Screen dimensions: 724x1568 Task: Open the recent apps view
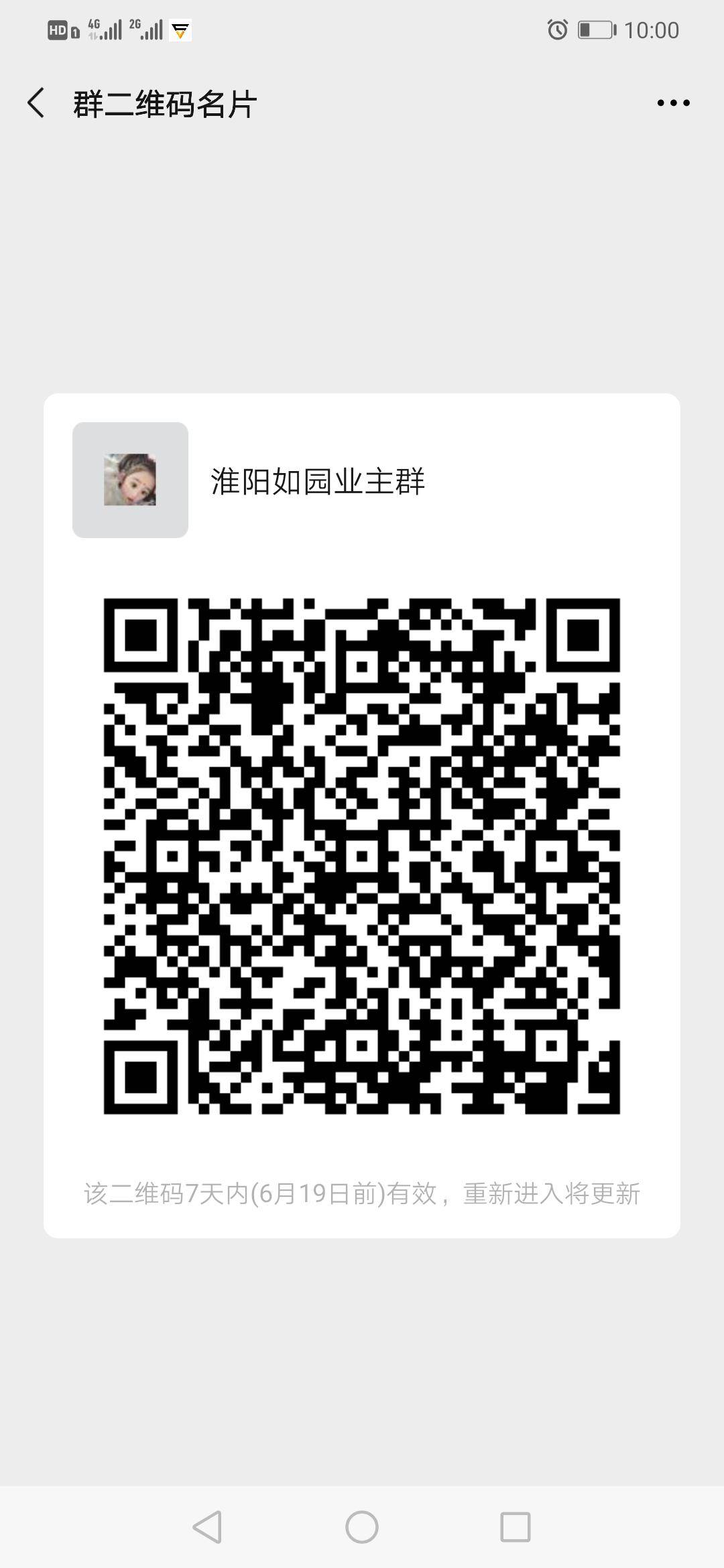pos(516,1527)
